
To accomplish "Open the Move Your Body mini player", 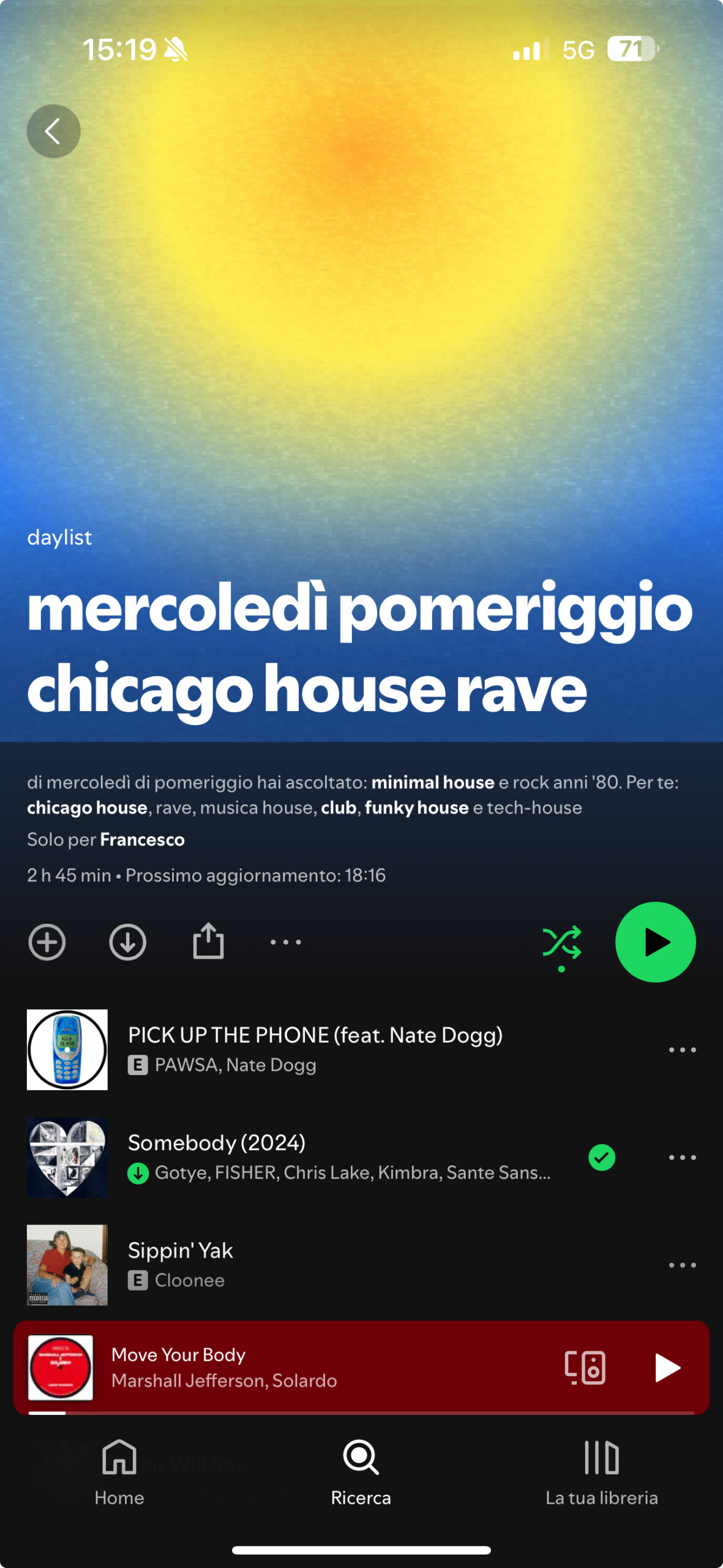I will [306, 1367].
